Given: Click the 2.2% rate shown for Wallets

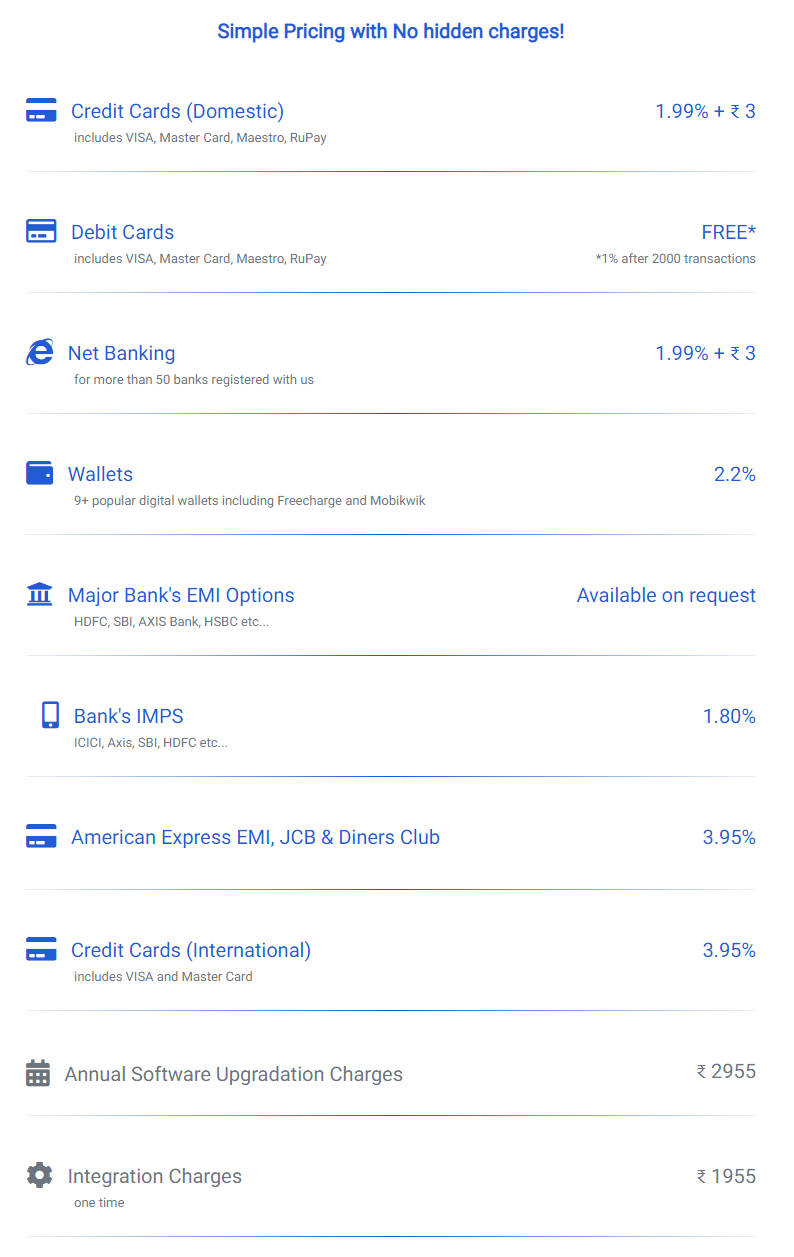Looking at the screenshot, I should [735, 474].
